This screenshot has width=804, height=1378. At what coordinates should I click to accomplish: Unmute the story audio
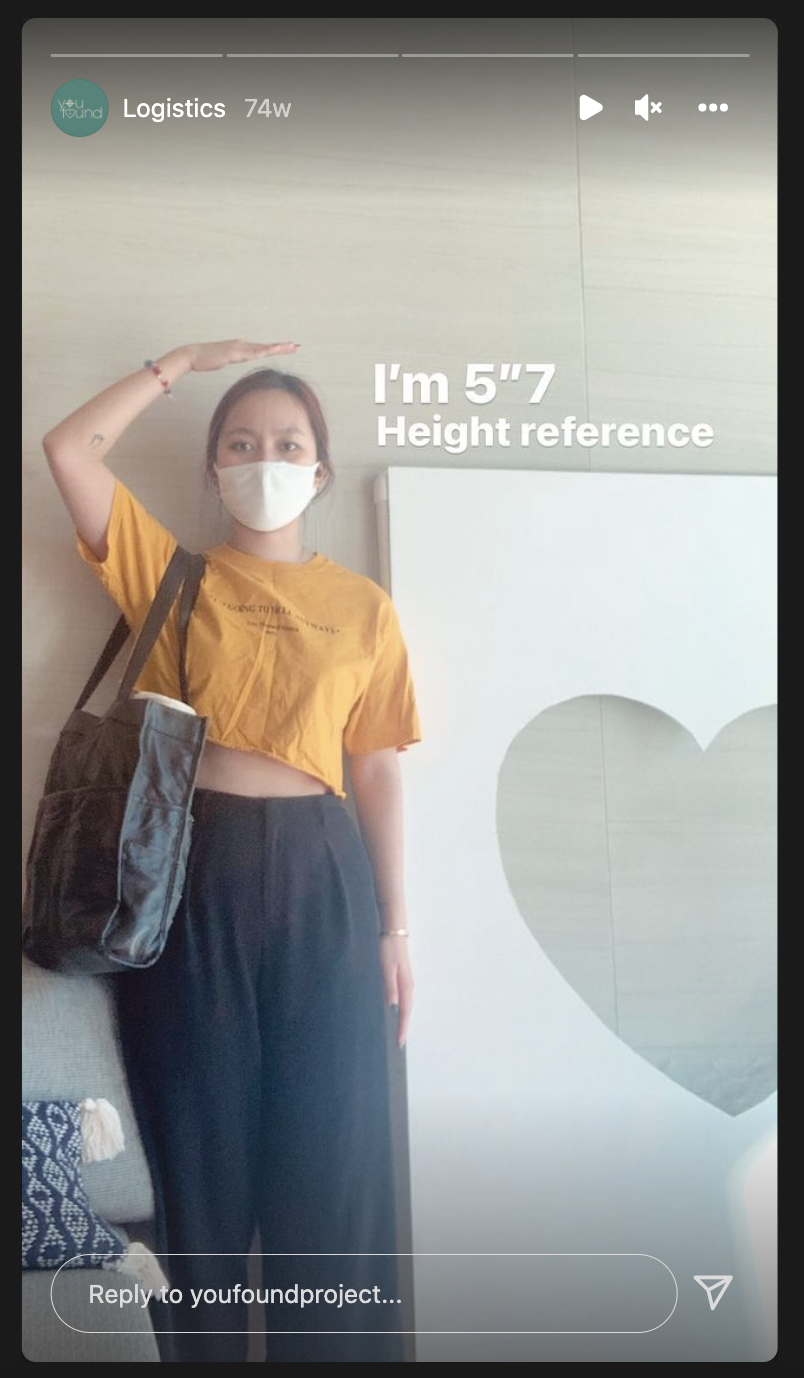pos(648,108)
